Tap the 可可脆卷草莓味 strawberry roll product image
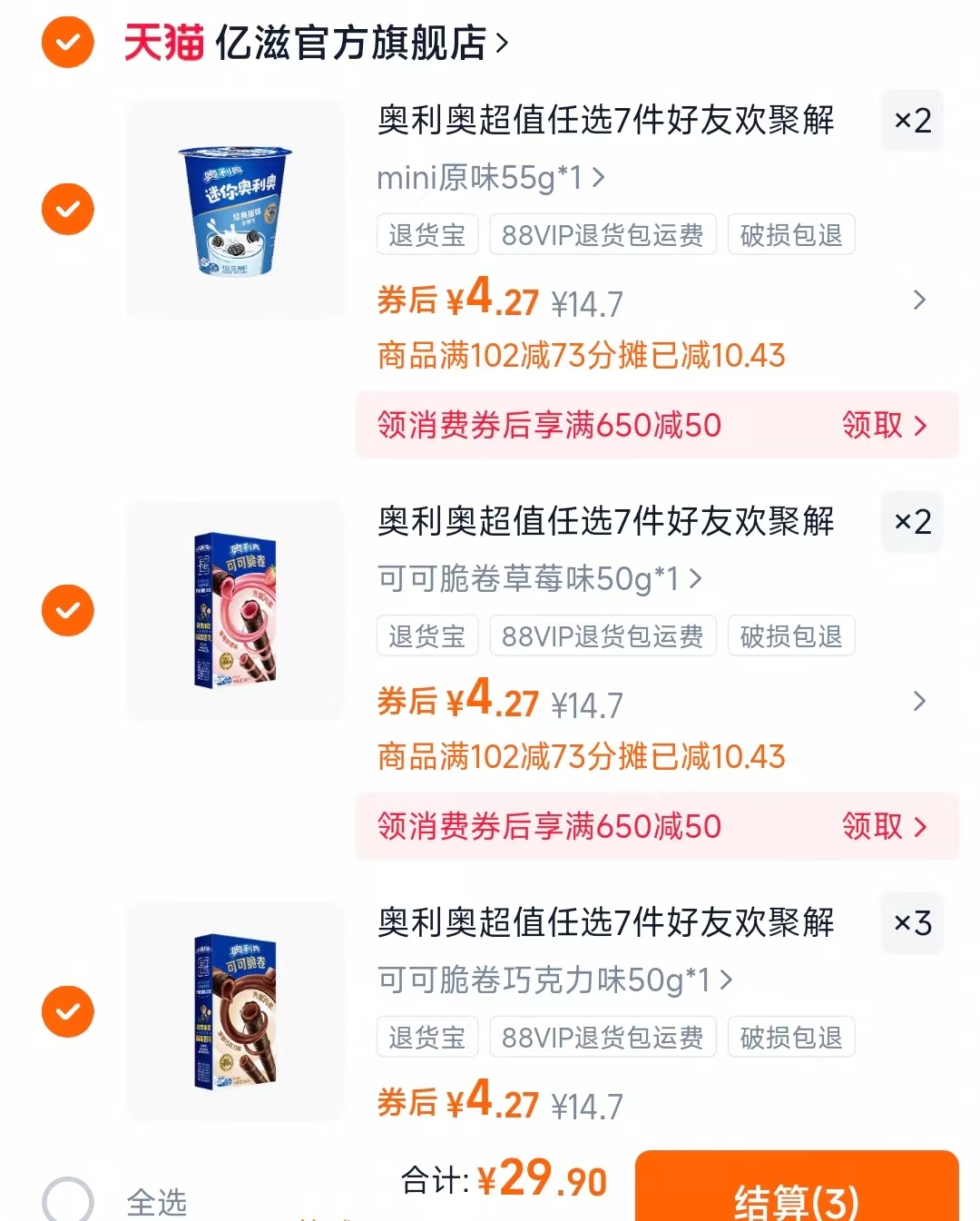Image resolution: width=980 pixels, height=1221 pixels. pyautogui.click(x=234, y=610)
